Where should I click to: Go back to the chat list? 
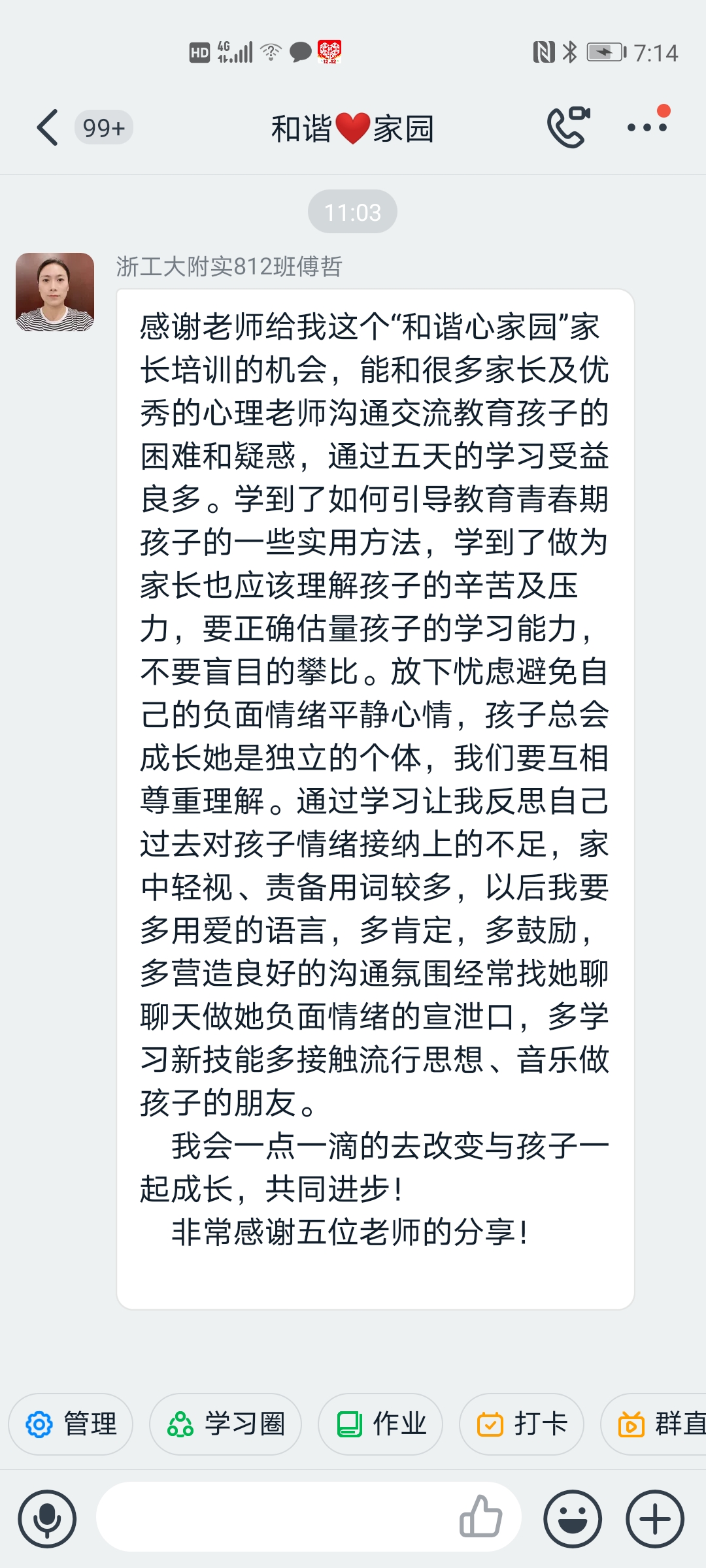48,127
